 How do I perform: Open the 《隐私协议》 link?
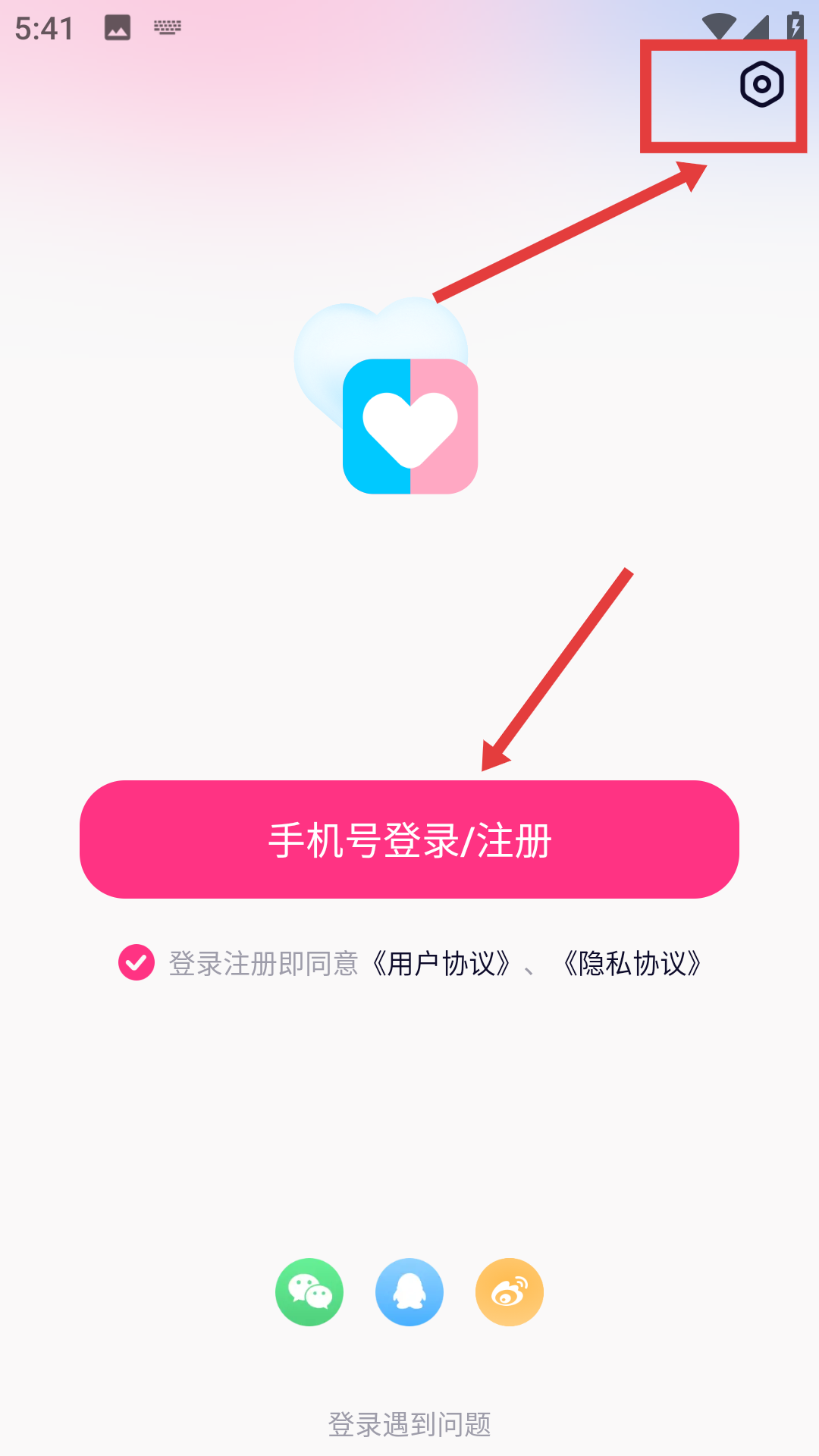pos(632,964)
